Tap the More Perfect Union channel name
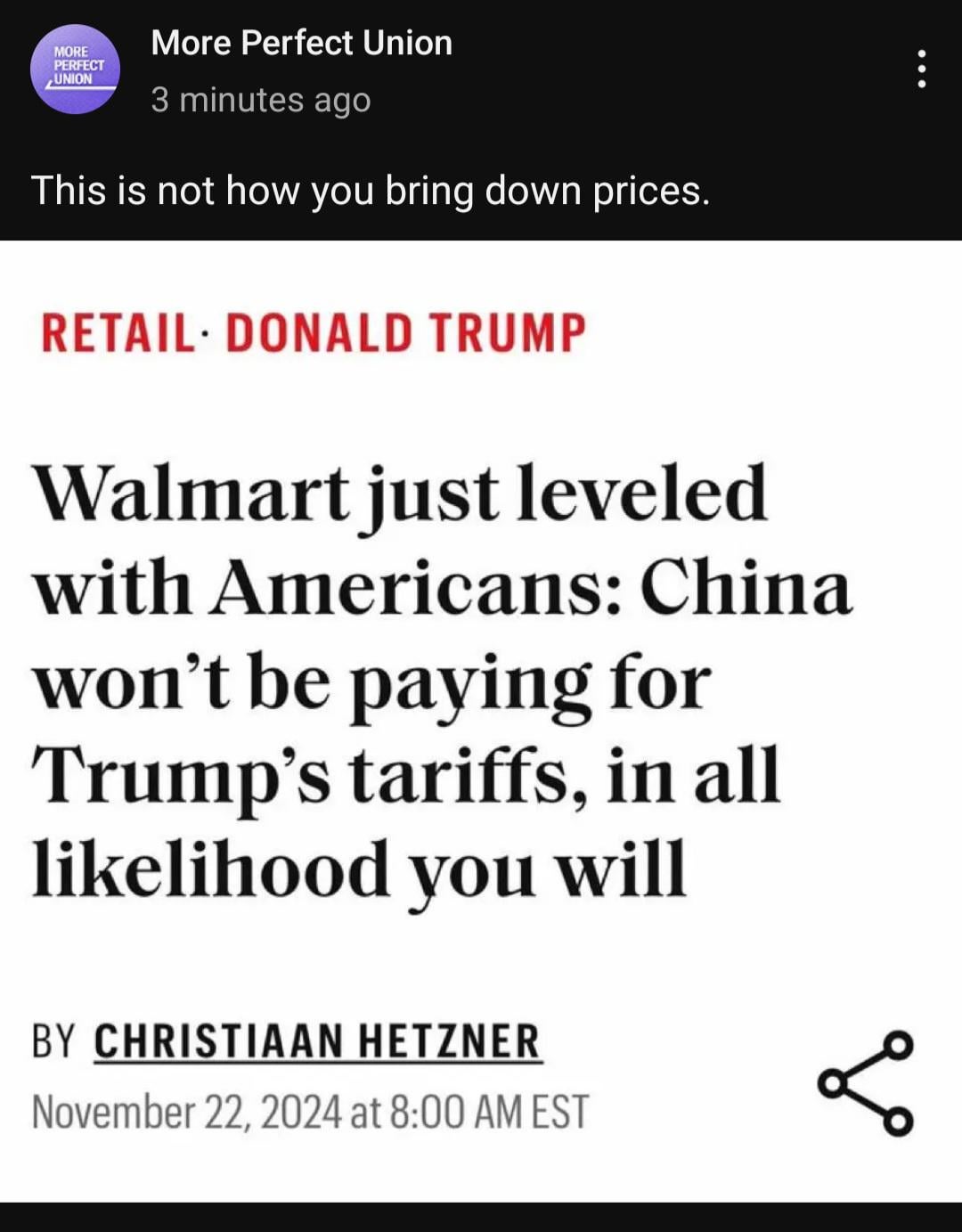 coord(301,43)
